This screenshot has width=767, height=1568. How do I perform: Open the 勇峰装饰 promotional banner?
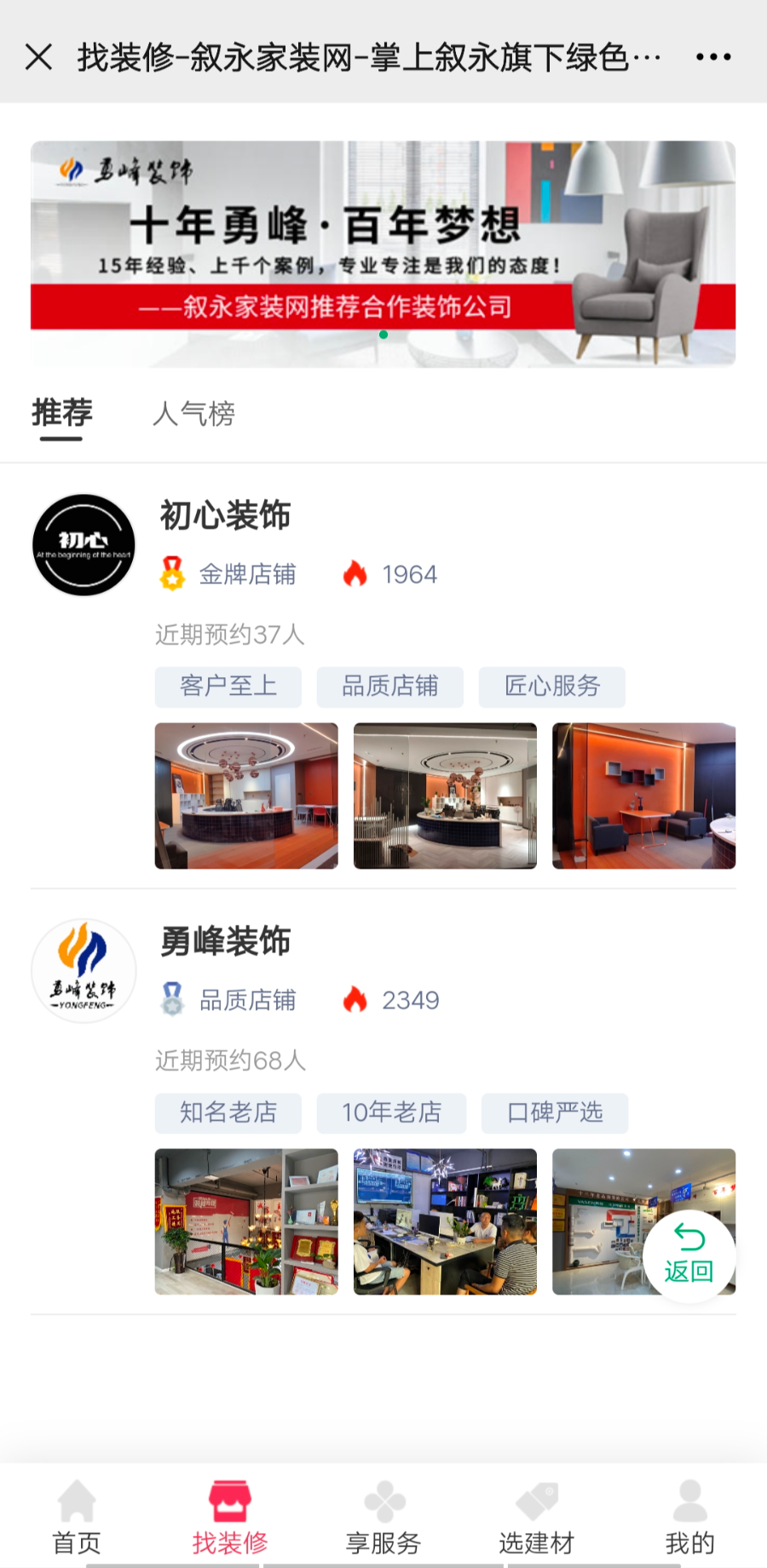coord(383,253)
